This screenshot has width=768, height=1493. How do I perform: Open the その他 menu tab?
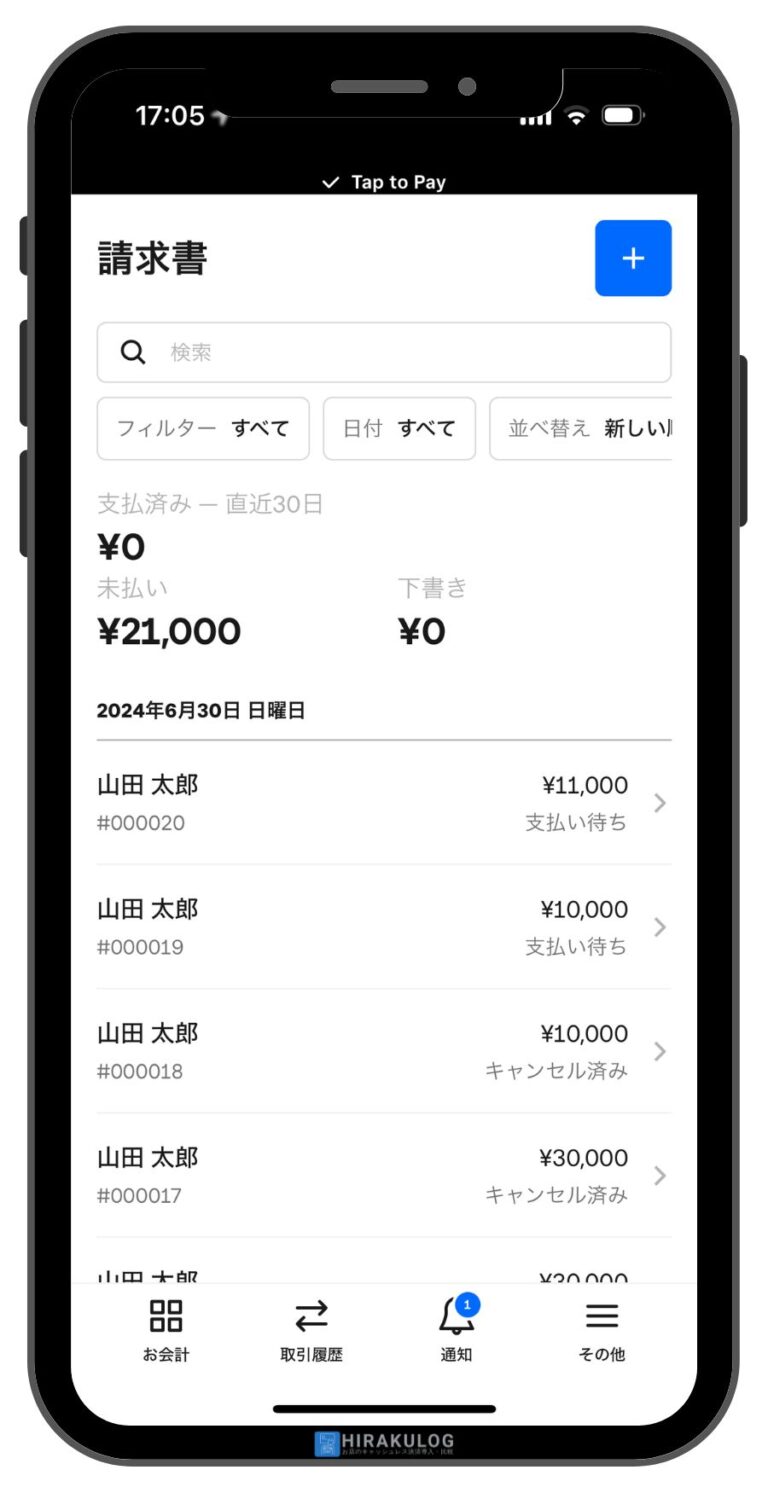602,1330
